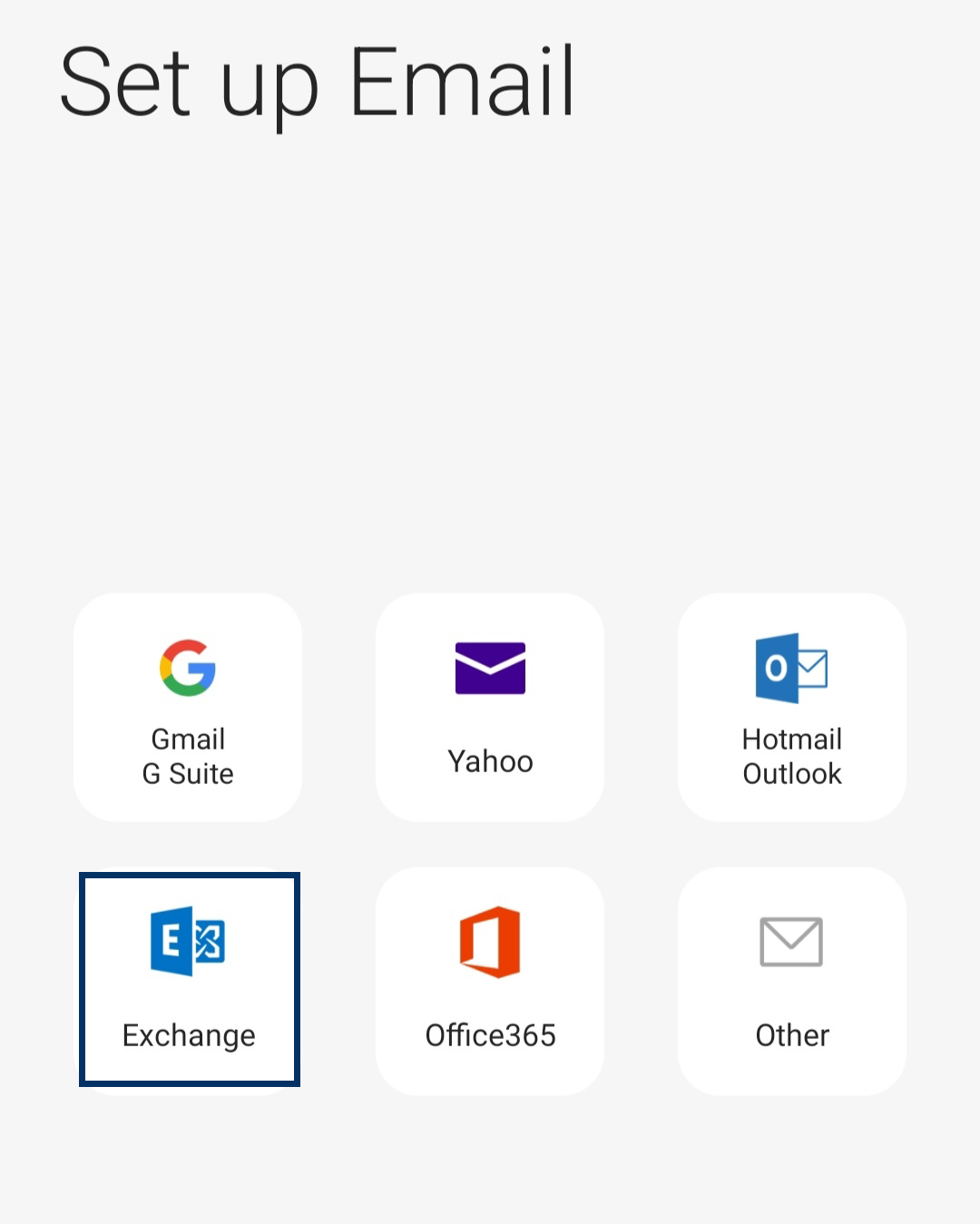980x1224 pixels.
Task: Select Office365 as the email provider
Action: (489, 978)
